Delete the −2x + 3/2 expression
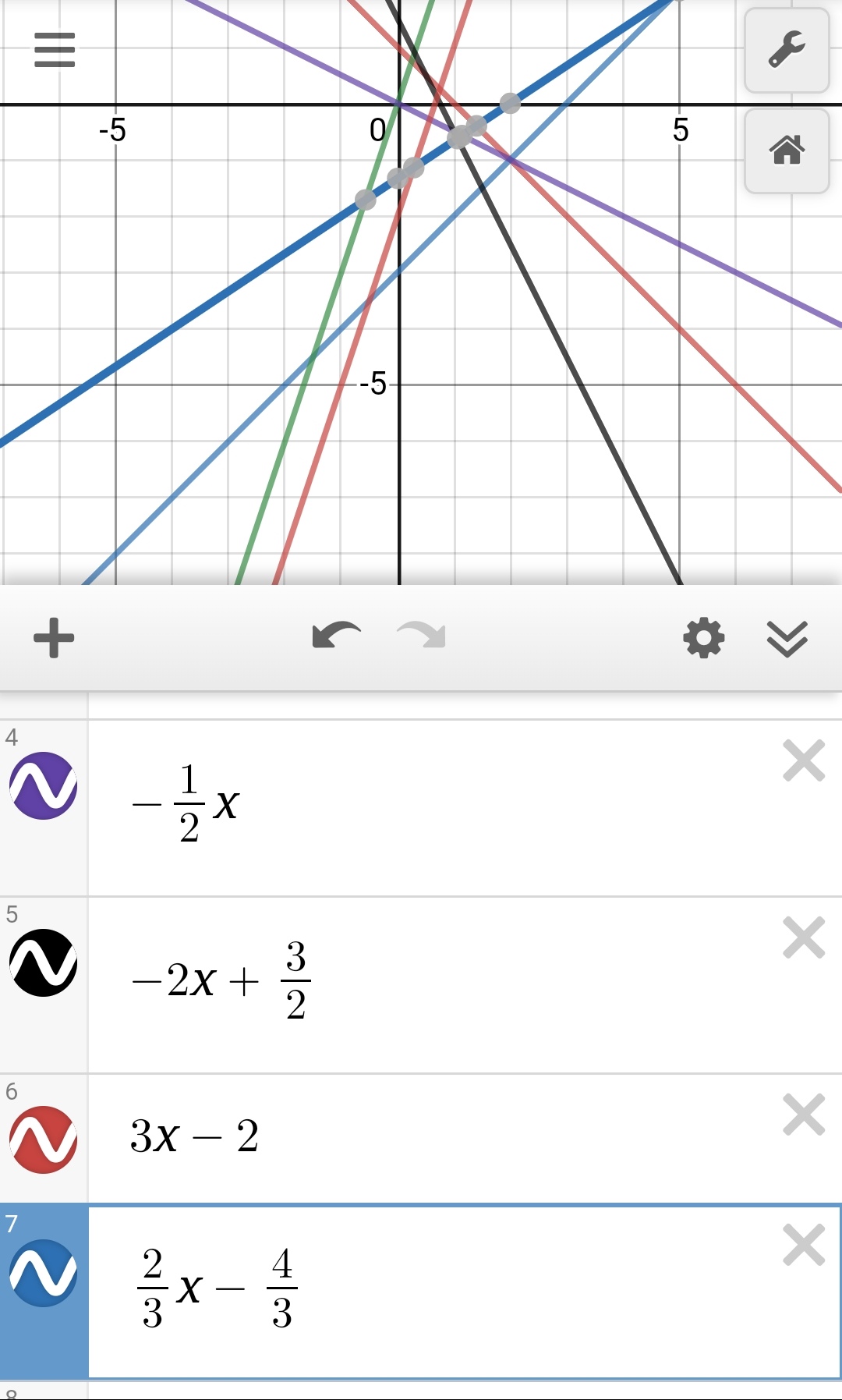Screen dimensions: 842x1400 pyautogui.click(x=804, y=937)
